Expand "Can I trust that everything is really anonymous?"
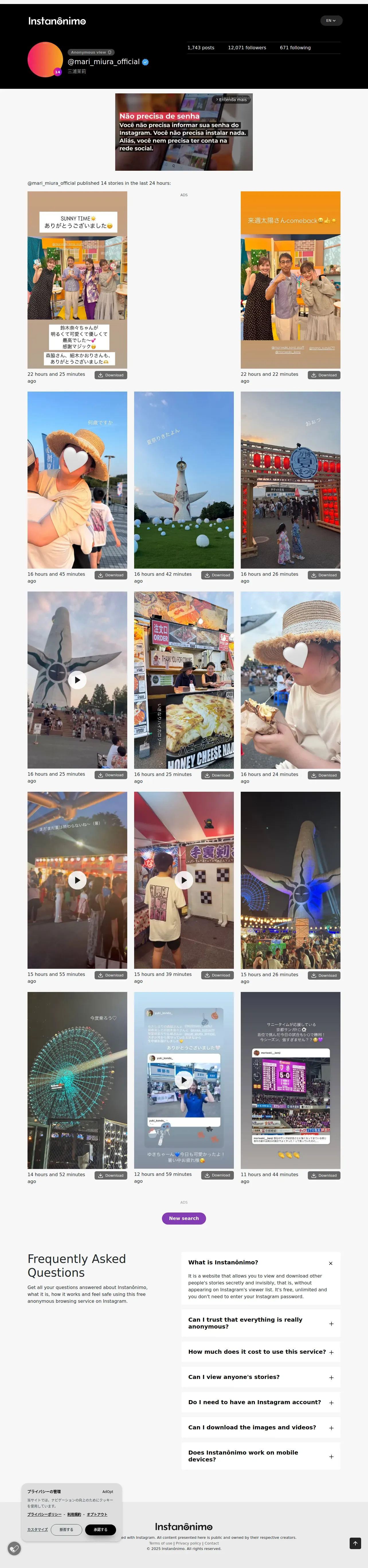Image resolution: width=368 pixels, height=1568 pixels. (331, 1323)
